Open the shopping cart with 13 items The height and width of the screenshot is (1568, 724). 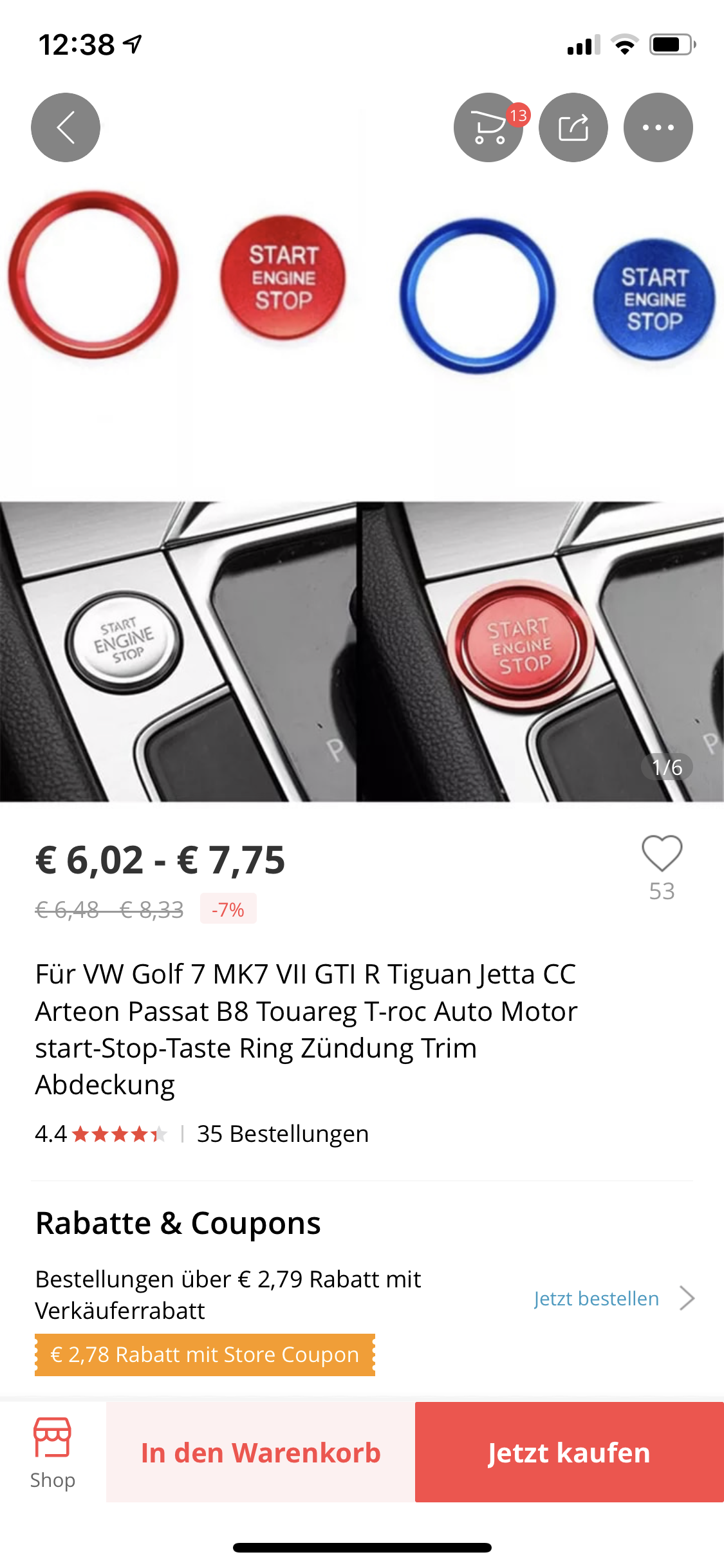point(488,127)
